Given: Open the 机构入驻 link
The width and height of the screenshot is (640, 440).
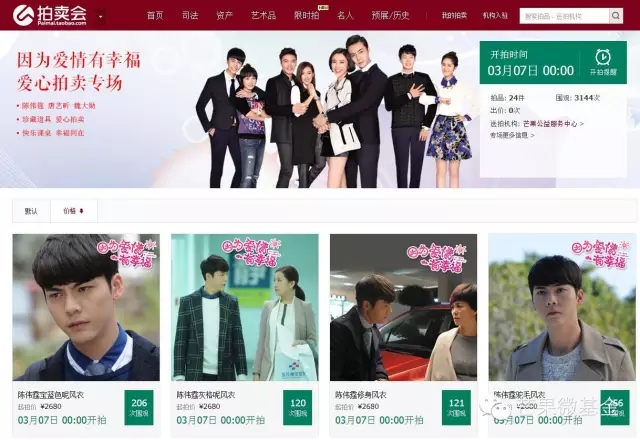Looking at the screenshot, I should pos(495,16).
